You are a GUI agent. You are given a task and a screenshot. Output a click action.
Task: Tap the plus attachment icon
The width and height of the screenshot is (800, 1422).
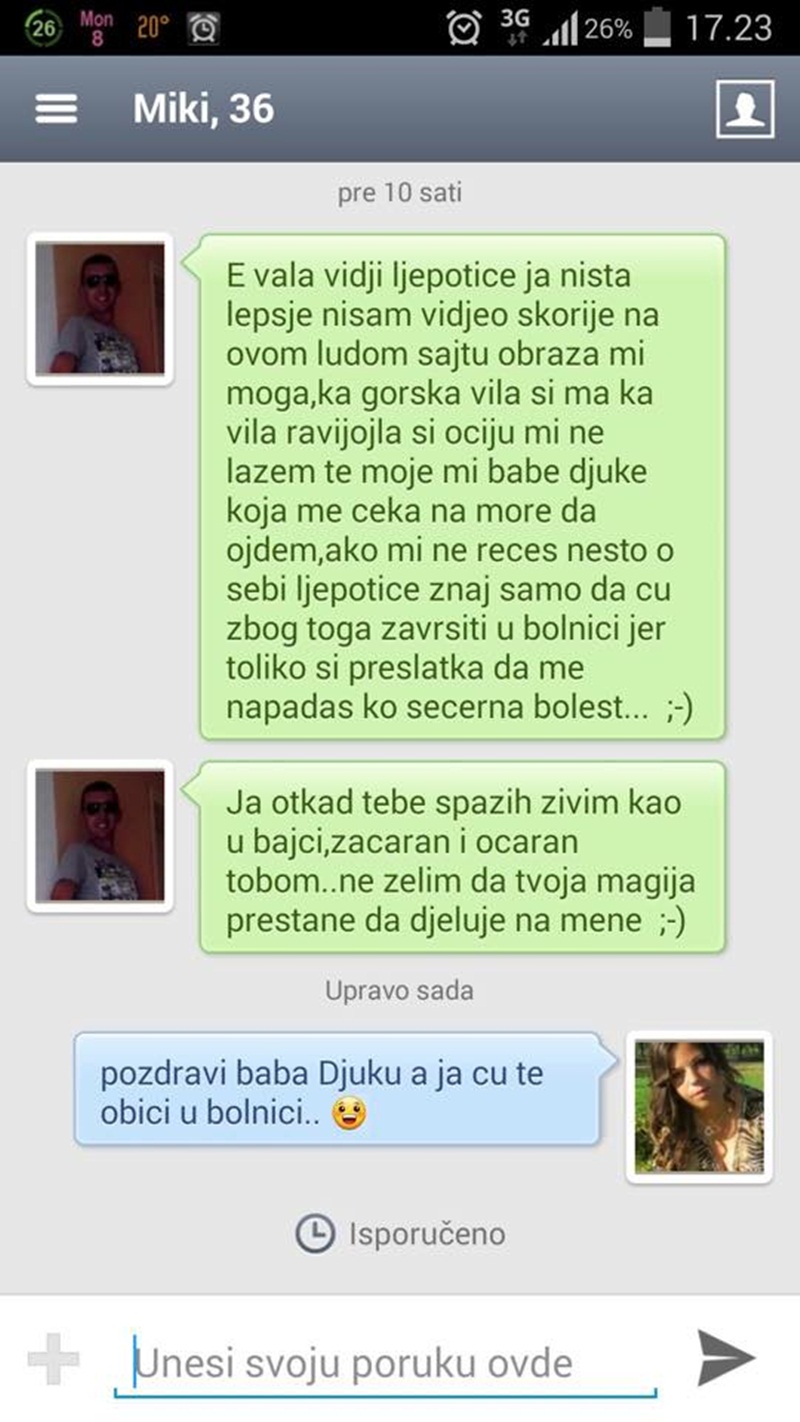pyautogui.click(x=54, y=1359)
